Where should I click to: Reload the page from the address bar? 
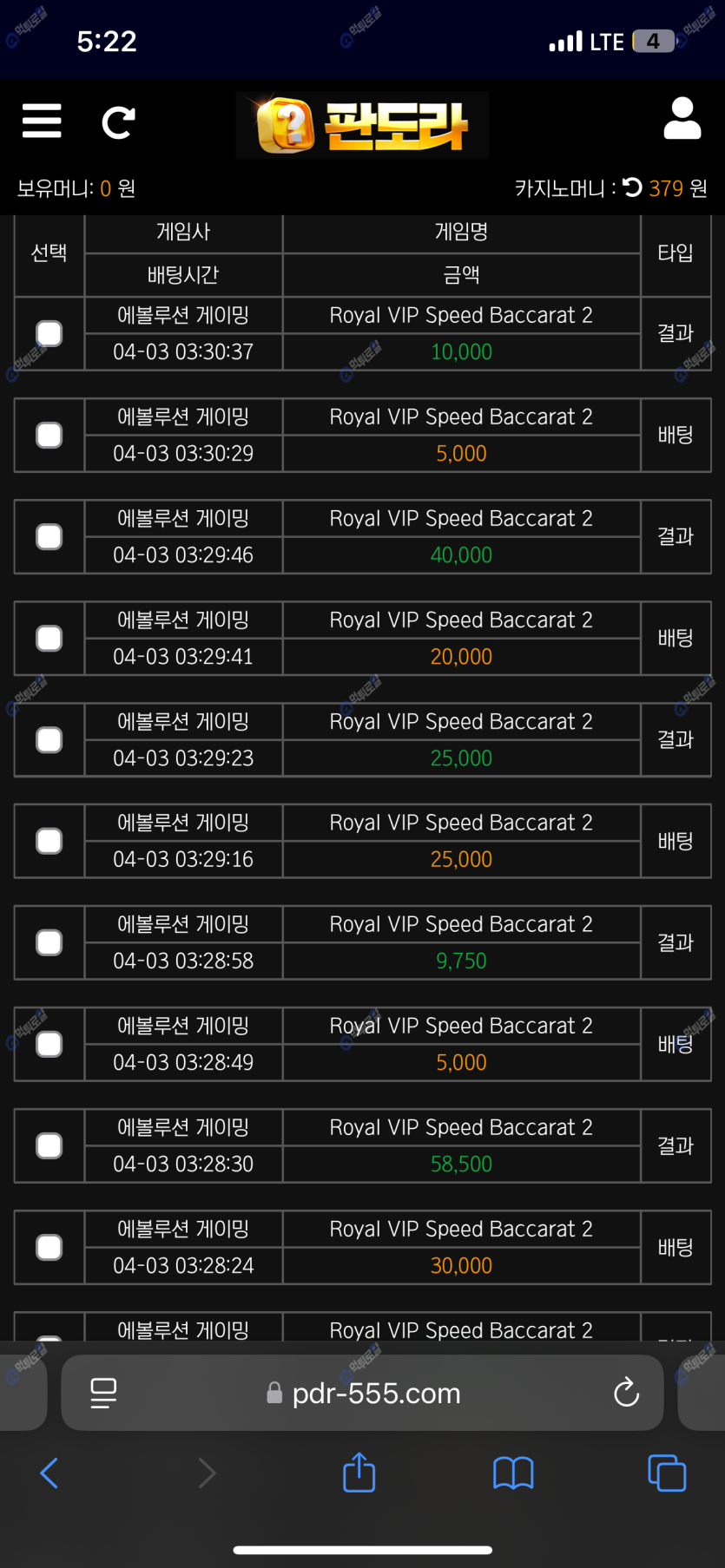coord(626,1393)
